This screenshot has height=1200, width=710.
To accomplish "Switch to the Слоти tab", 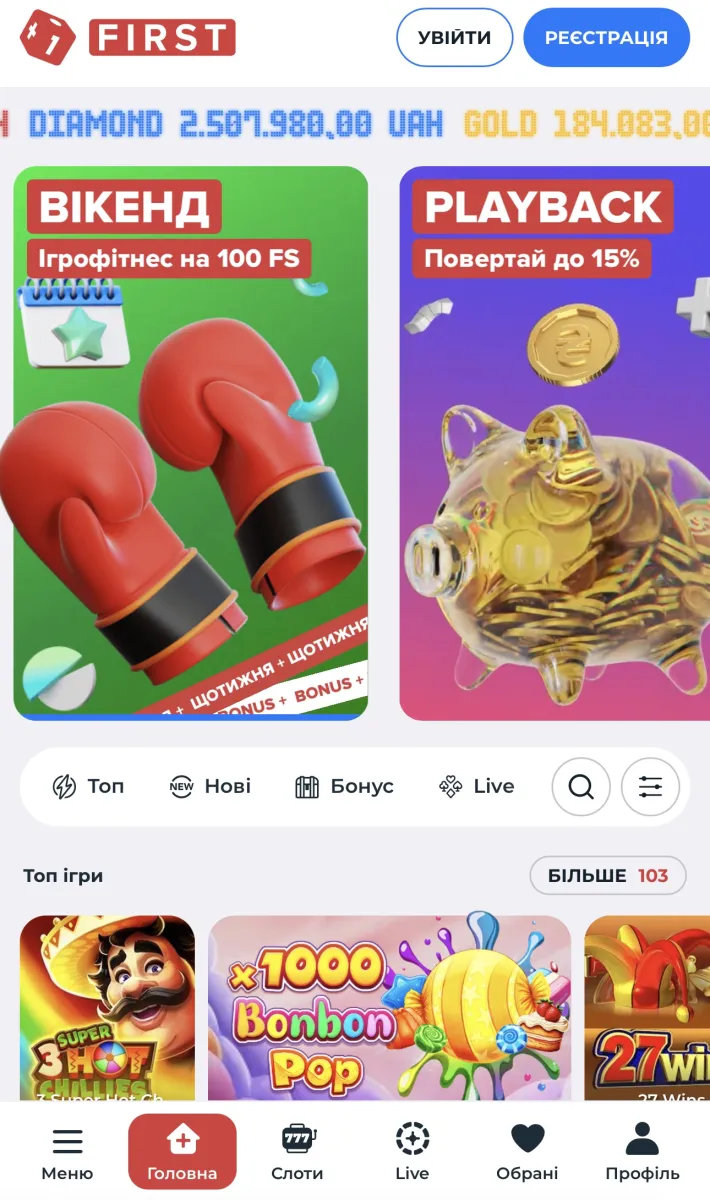I will click(297, 1152).
